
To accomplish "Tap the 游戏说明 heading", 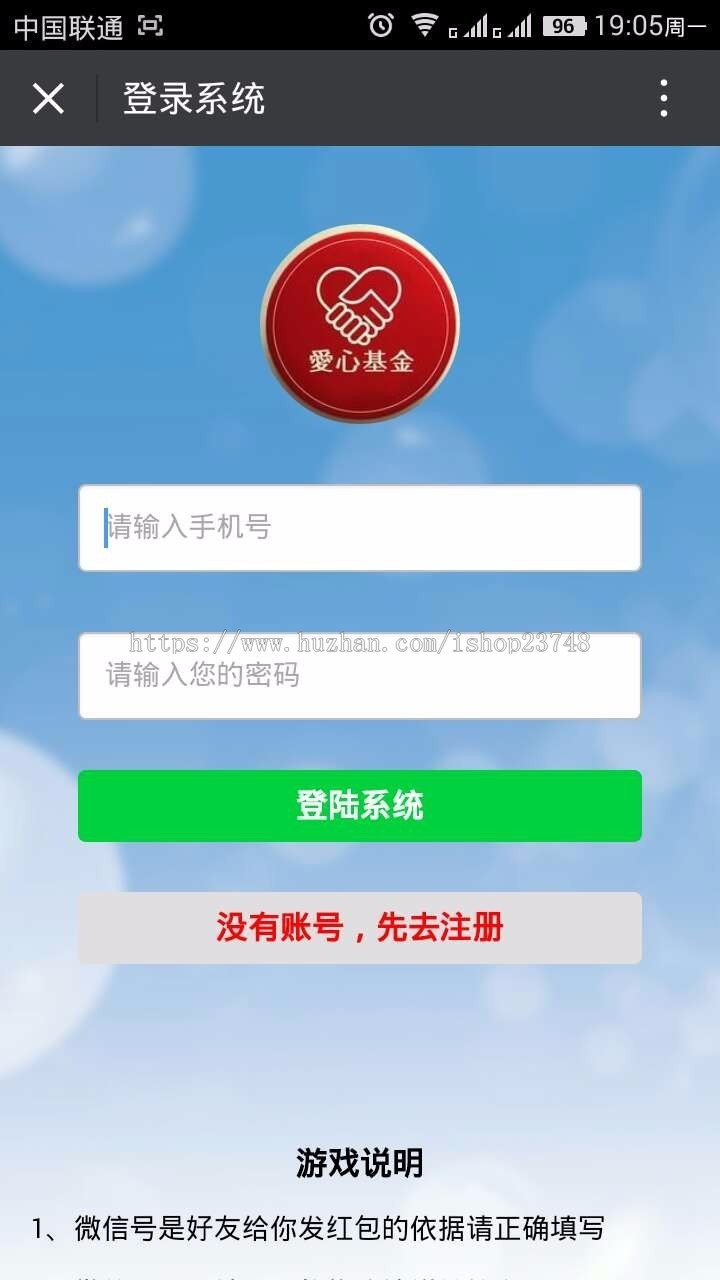I will (x=359, y=1163).
